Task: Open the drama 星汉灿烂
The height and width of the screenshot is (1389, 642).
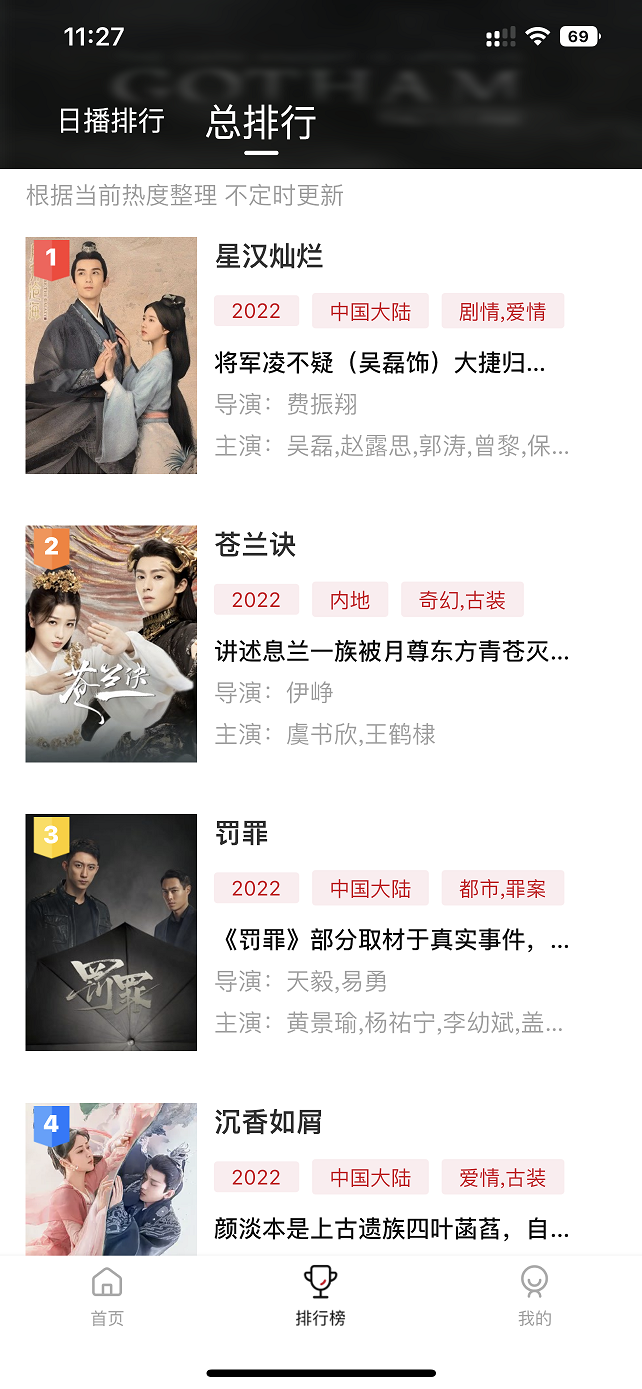Action: click(x=269, y=256)
